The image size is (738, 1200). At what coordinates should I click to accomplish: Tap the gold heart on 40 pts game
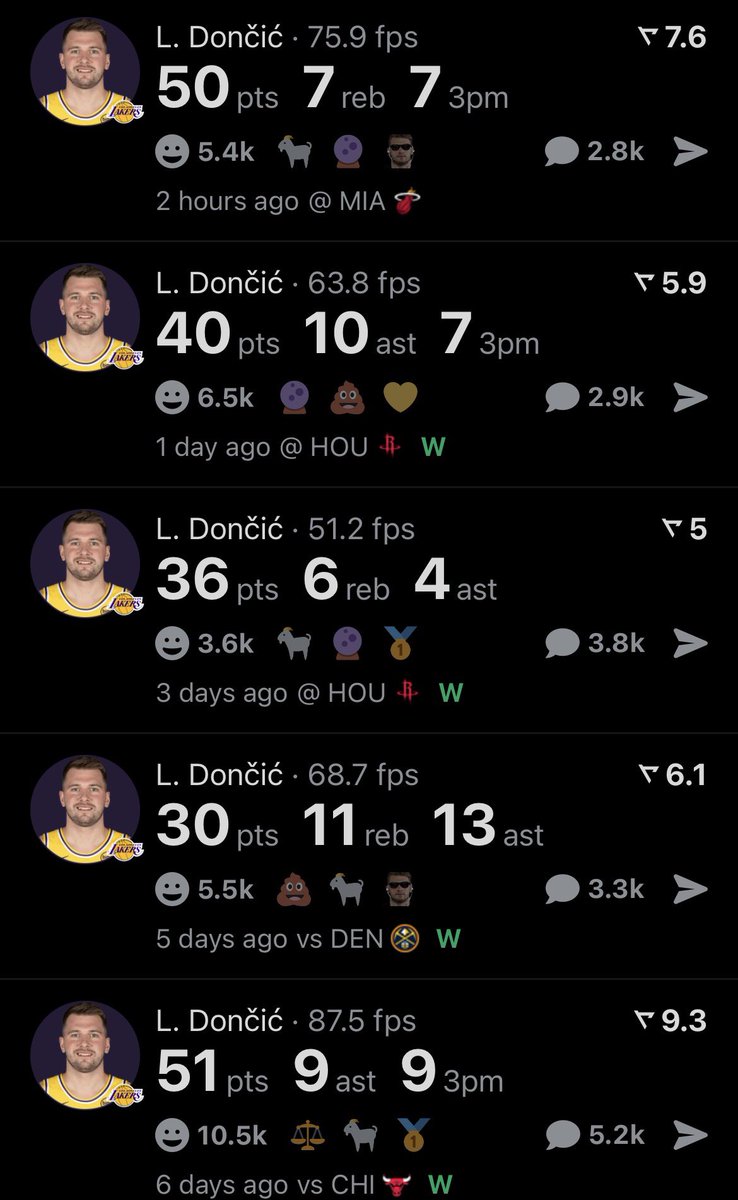(399, 398)
